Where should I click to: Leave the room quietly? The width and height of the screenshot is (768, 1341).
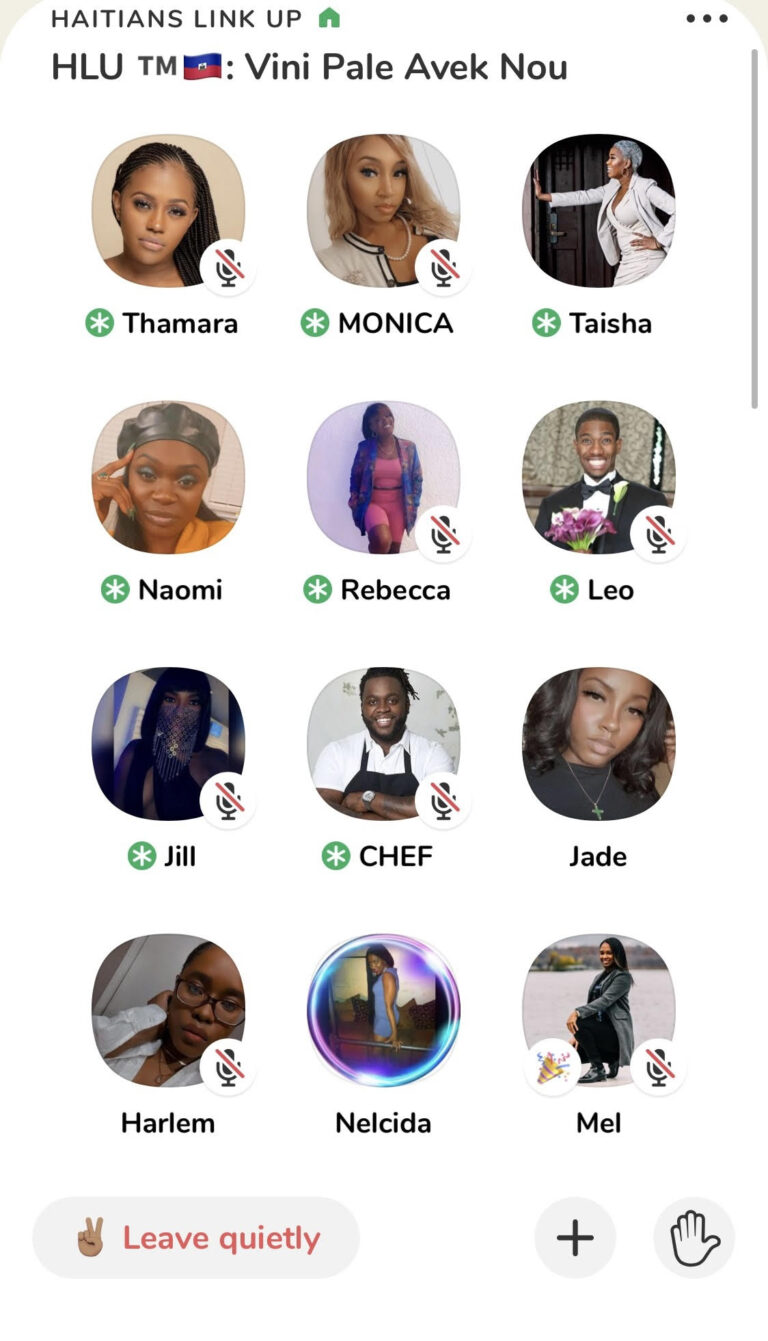click(x=196, y=1238)
